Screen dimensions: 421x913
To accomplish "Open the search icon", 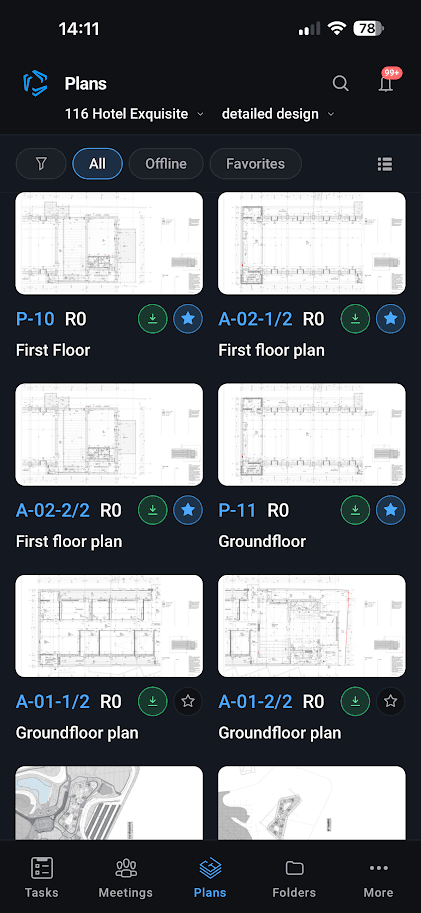I will tap(340, 84).
